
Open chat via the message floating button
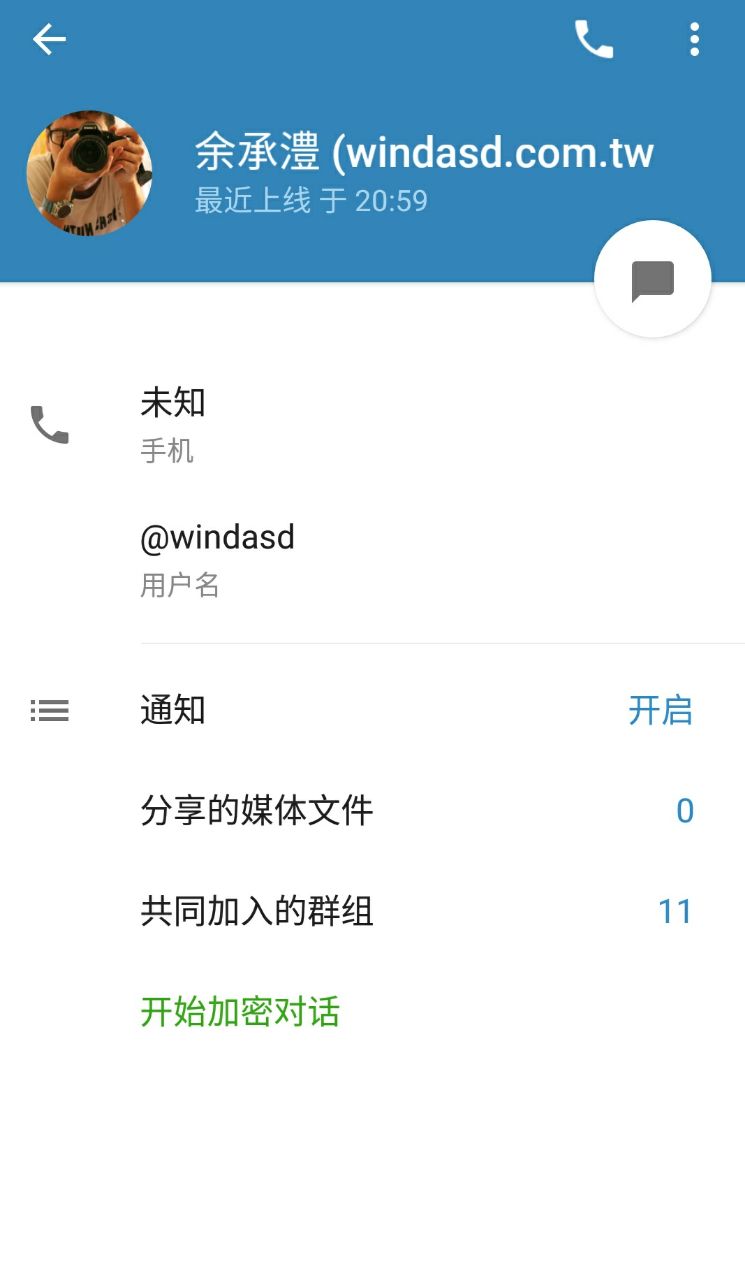(652, 280)
